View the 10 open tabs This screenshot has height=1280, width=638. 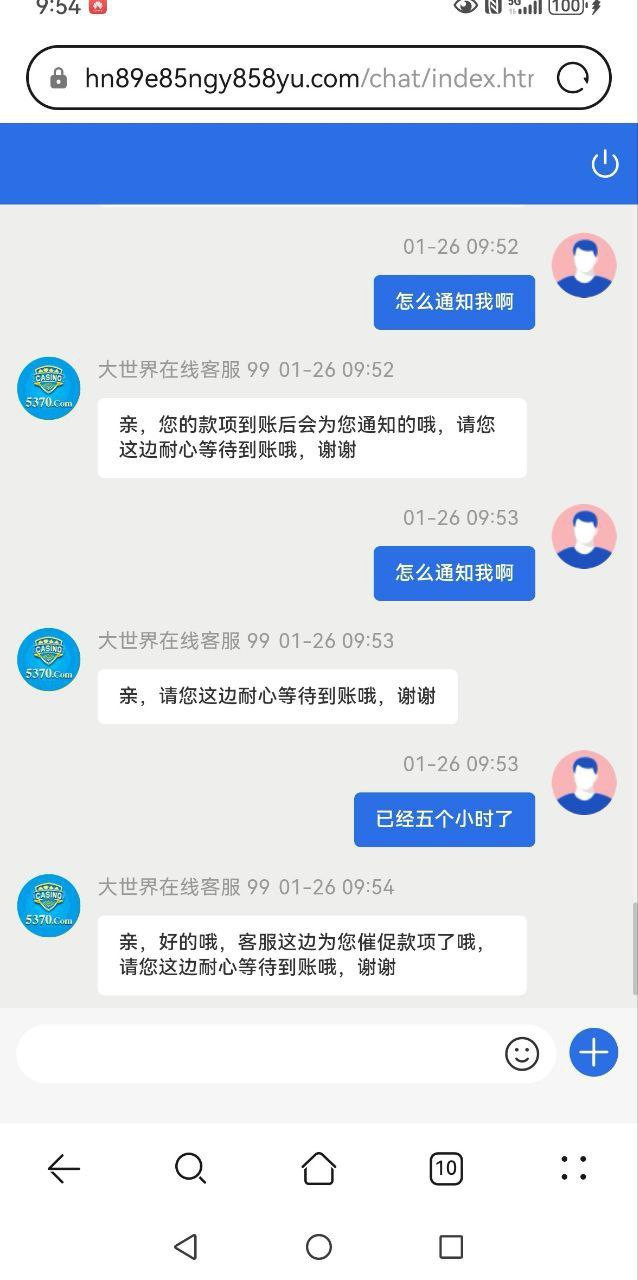[446, 1168]
